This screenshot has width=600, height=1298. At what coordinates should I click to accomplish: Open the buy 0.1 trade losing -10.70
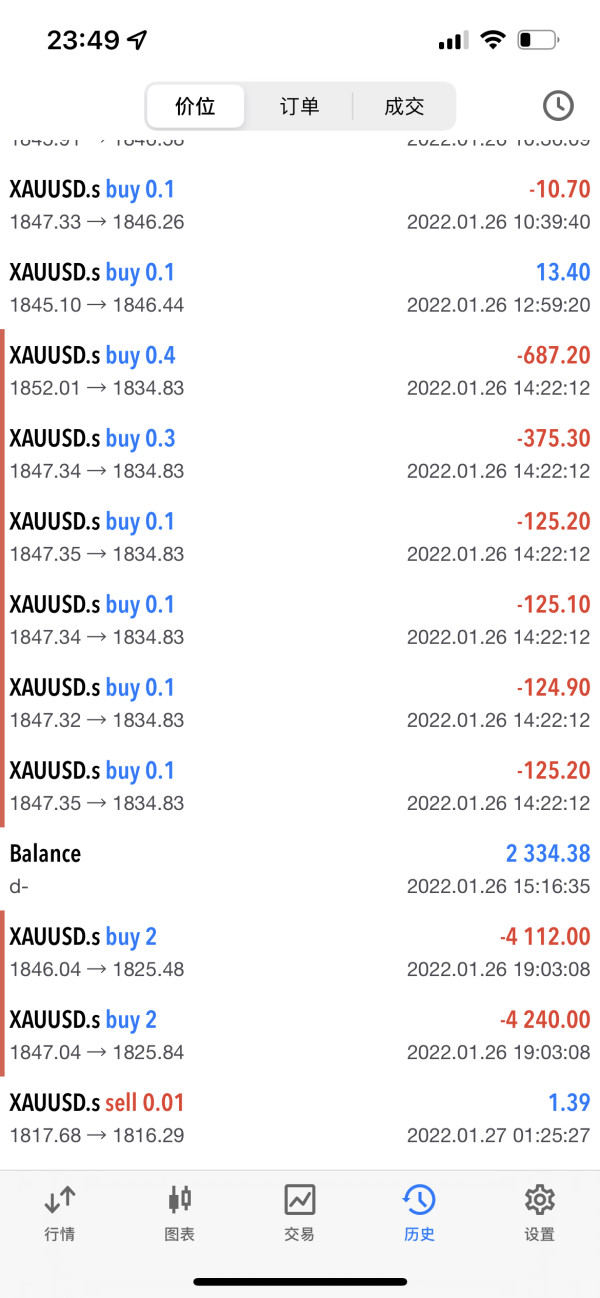[300, 205]
